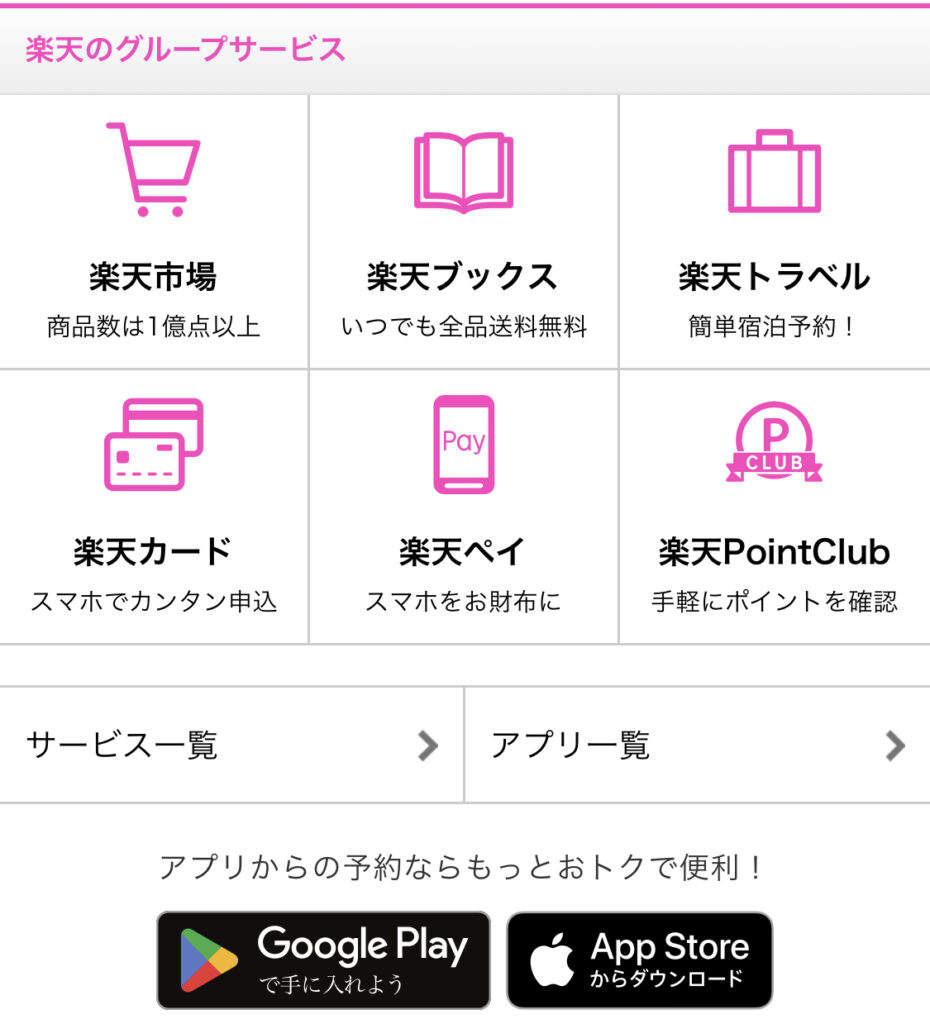Tap the Google Play download badge
Screen dimensions: 930x1024
(323, 960)
